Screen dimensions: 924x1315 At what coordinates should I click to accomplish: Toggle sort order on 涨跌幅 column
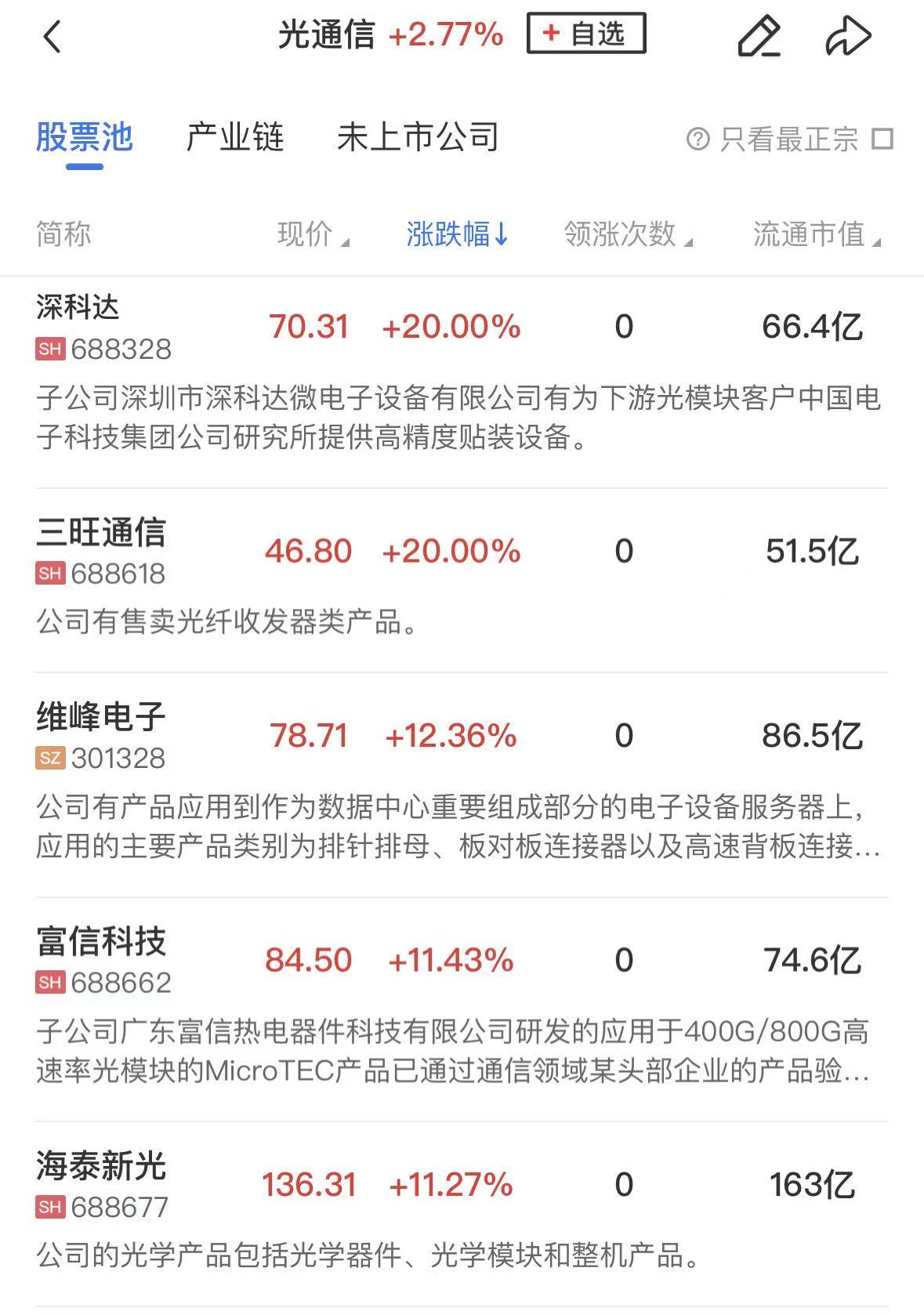(x=458, y=234)
